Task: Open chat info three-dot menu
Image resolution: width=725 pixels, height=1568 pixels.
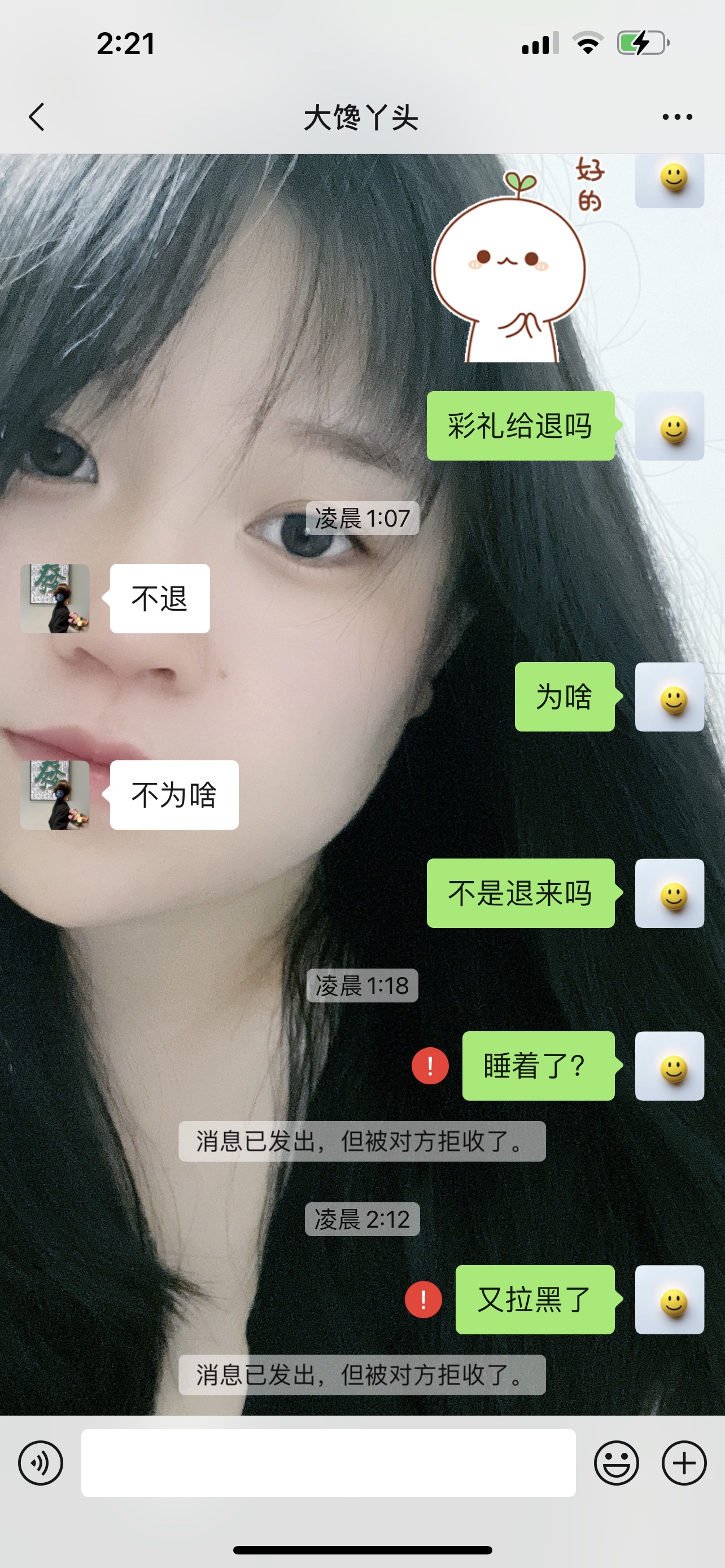Action: click(x=677, y=116)
